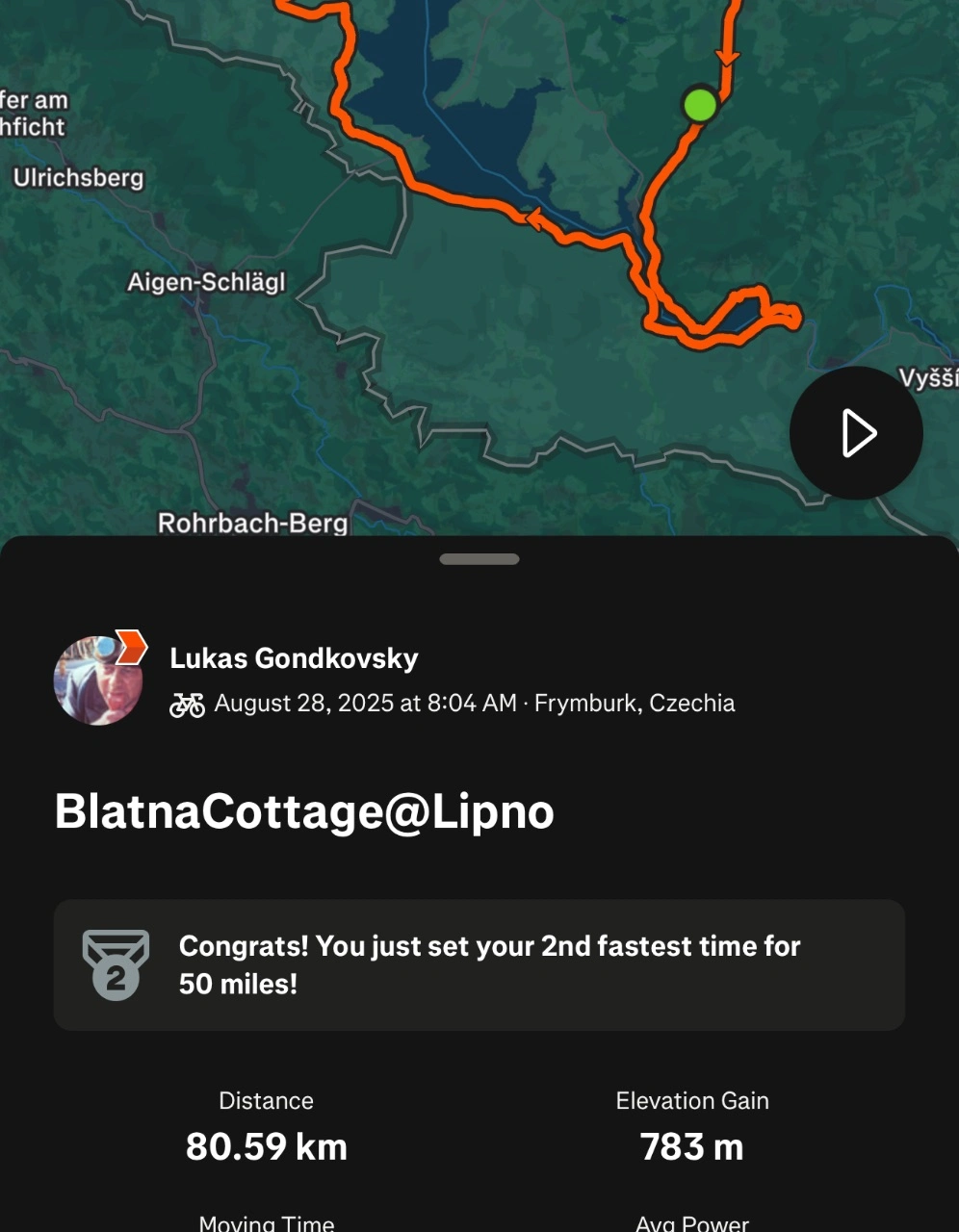This screenshot has height=1232, width=959.
Task: Open Lukas Gondkovsky's profile picture
Action: [x=98, y=680]
